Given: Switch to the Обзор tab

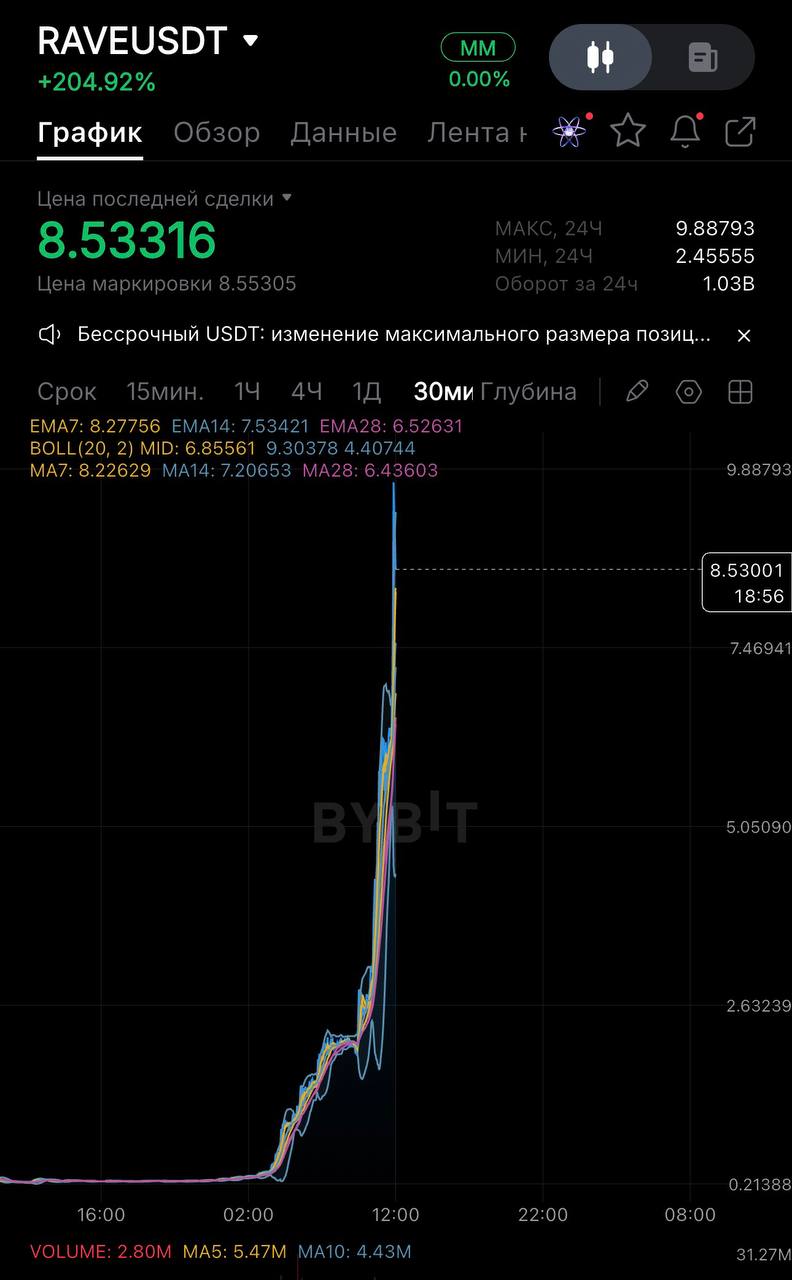Looking at the screenshot, I should (x=216, y=132).
